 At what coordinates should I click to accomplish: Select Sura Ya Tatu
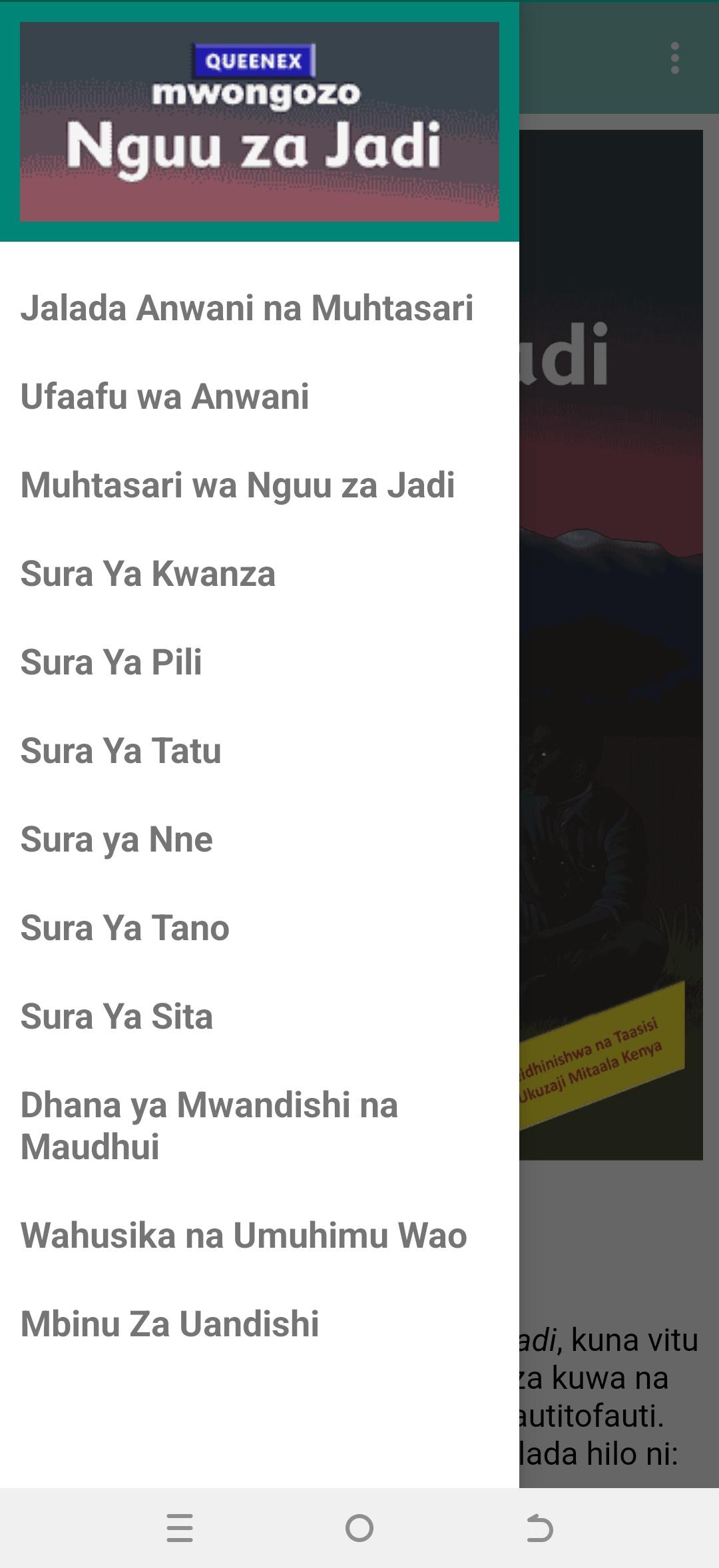[x=260, y=751]
